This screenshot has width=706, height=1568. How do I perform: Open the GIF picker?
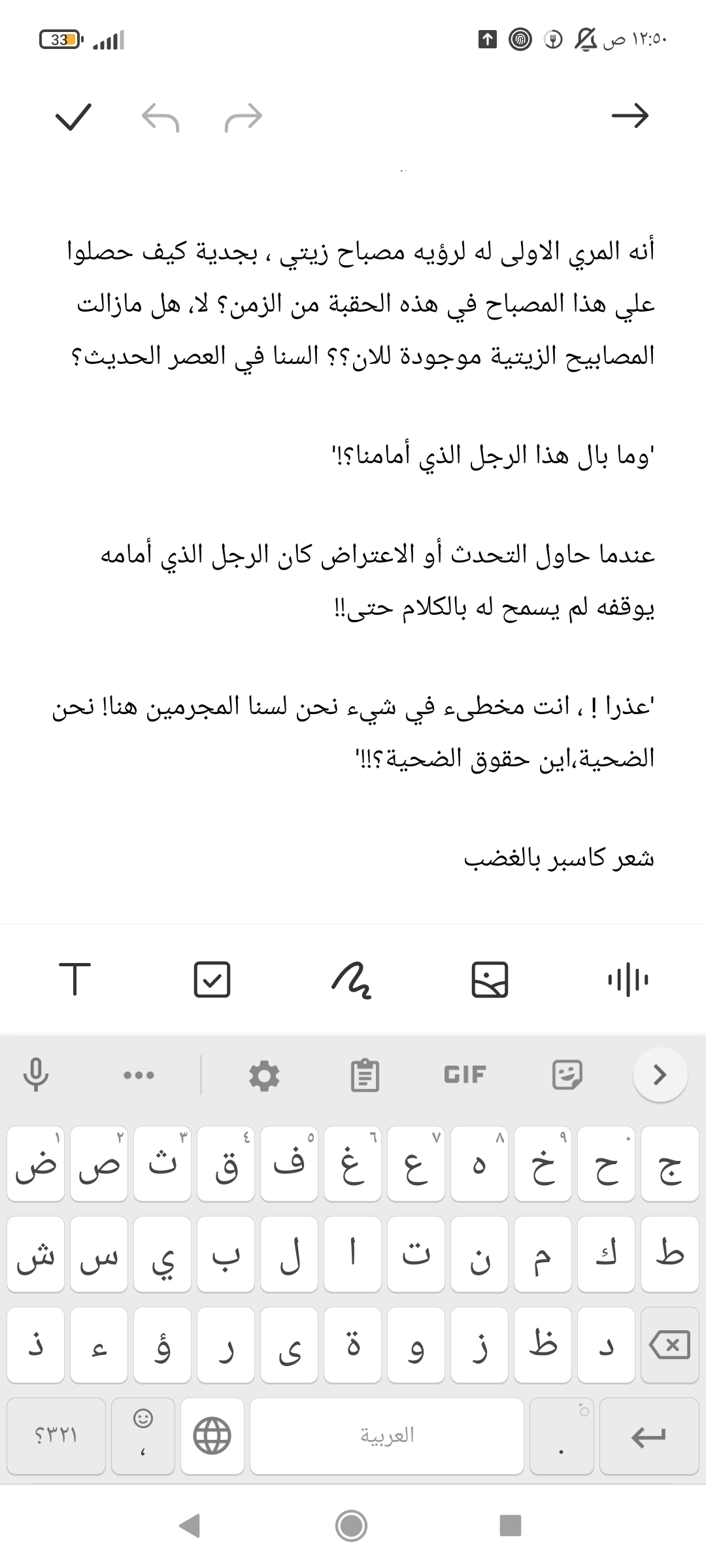[465, 1075]
